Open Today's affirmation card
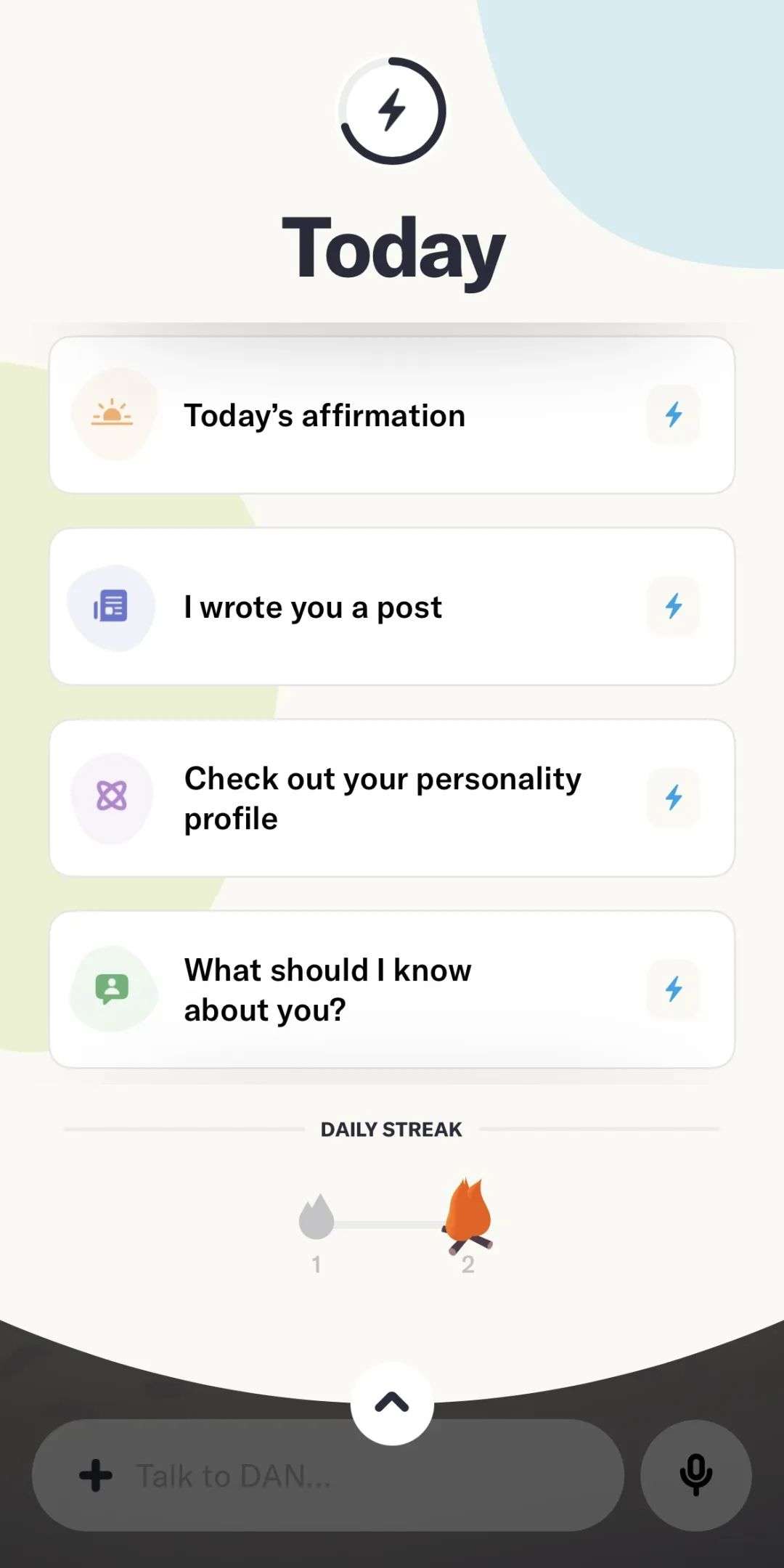The width and height of the screenshot is (784, 1568). 392,415
